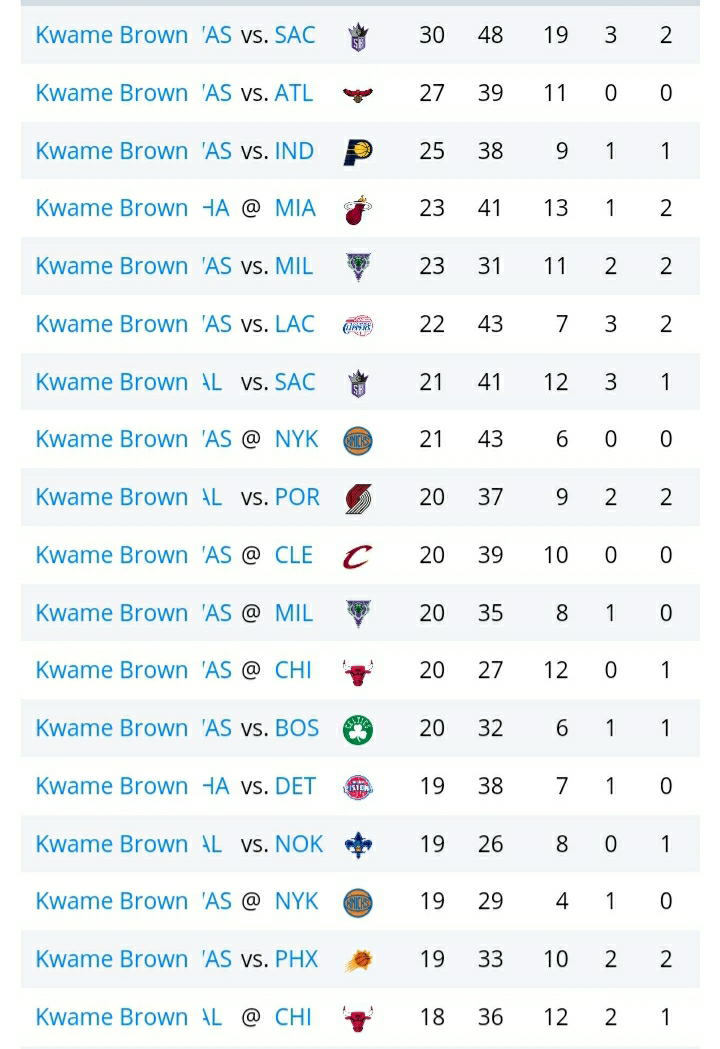This screenshot has height=1049, width=720.
Task: Open Kwame Brown link in the PHX row
Action: click(x=111, y=959)
